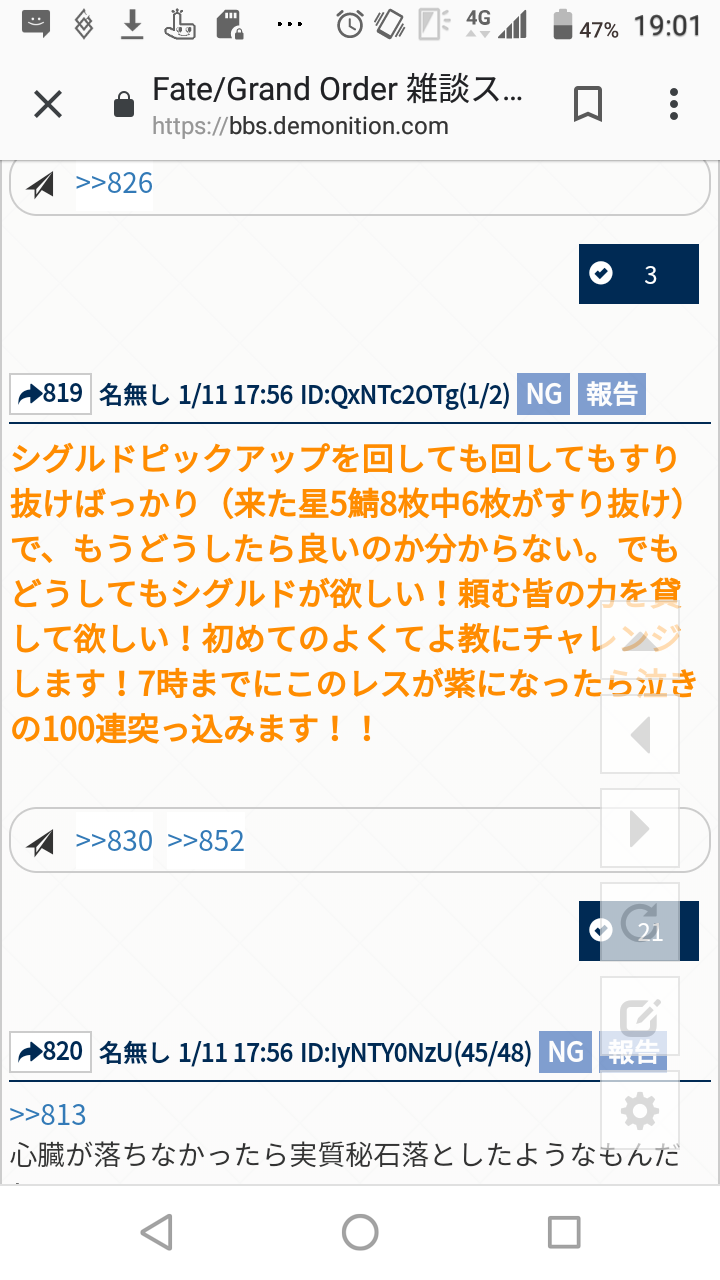Close the browser tab with X
Viewport: 720px width, 1280px height.
48,104
